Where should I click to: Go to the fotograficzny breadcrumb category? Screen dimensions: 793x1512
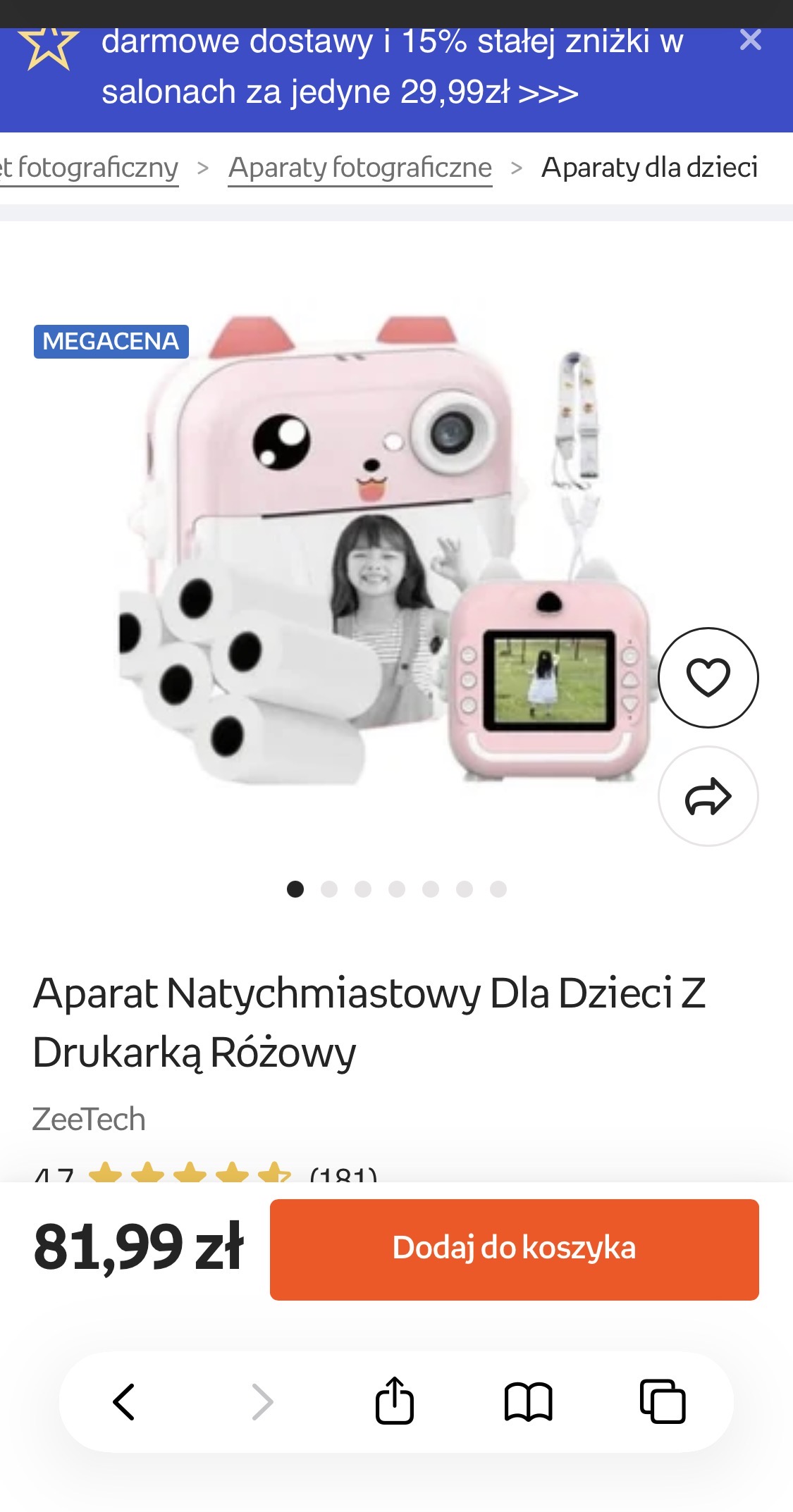tap(90, 168)
